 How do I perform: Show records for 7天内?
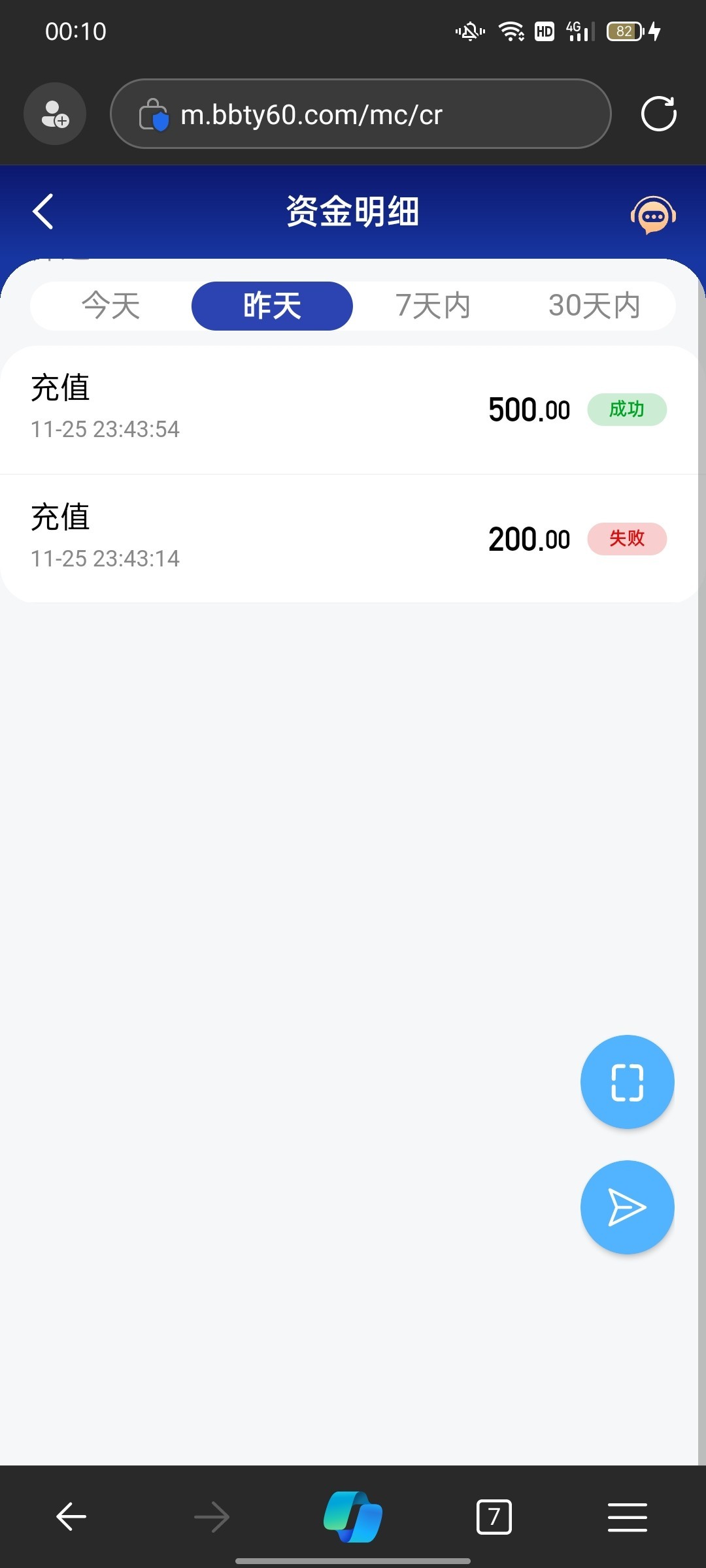pyautogui.click(x=433, y=306)
